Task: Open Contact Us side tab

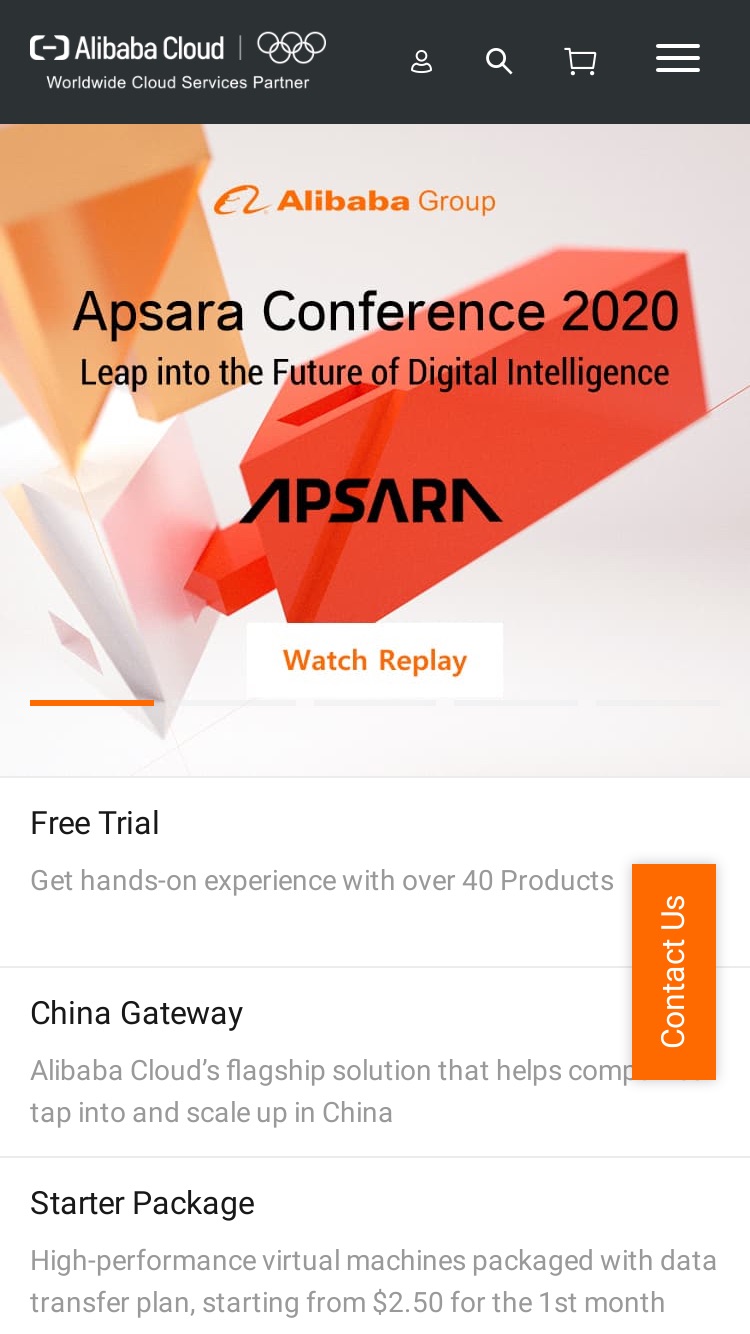Action: point(674,972)
